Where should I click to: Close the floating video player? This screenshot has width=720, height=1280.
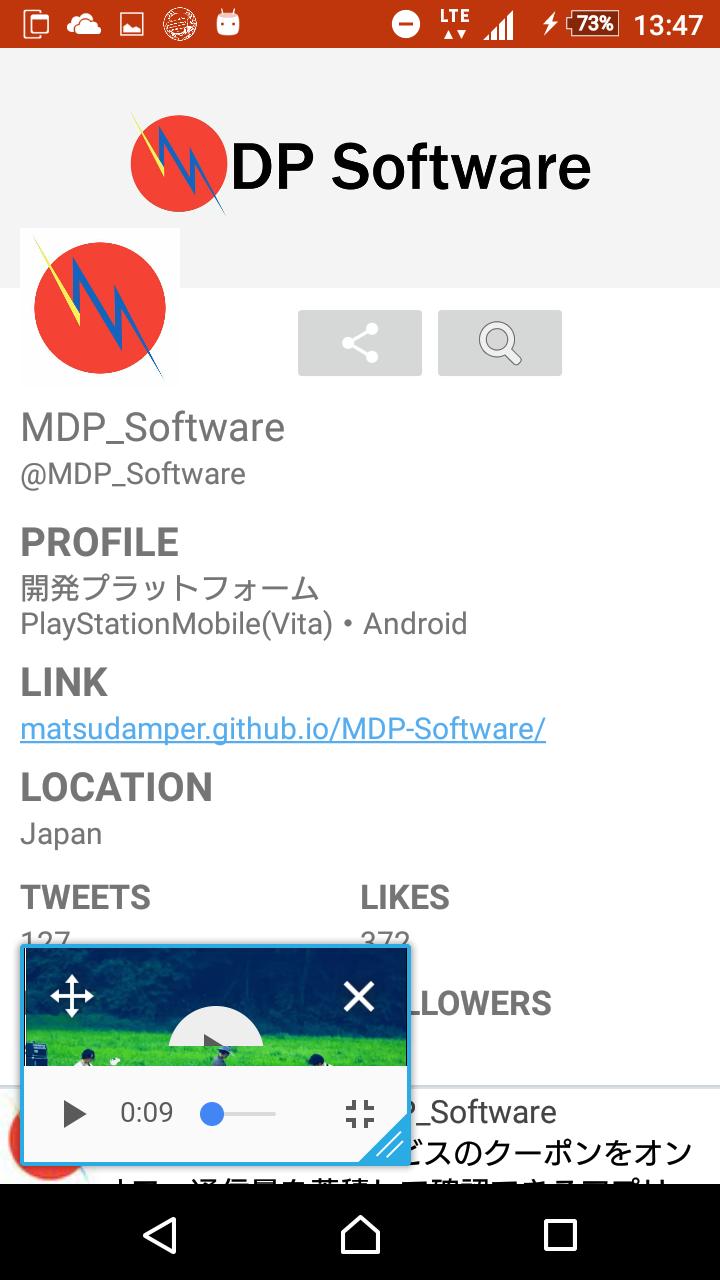(x=358, y=996)
